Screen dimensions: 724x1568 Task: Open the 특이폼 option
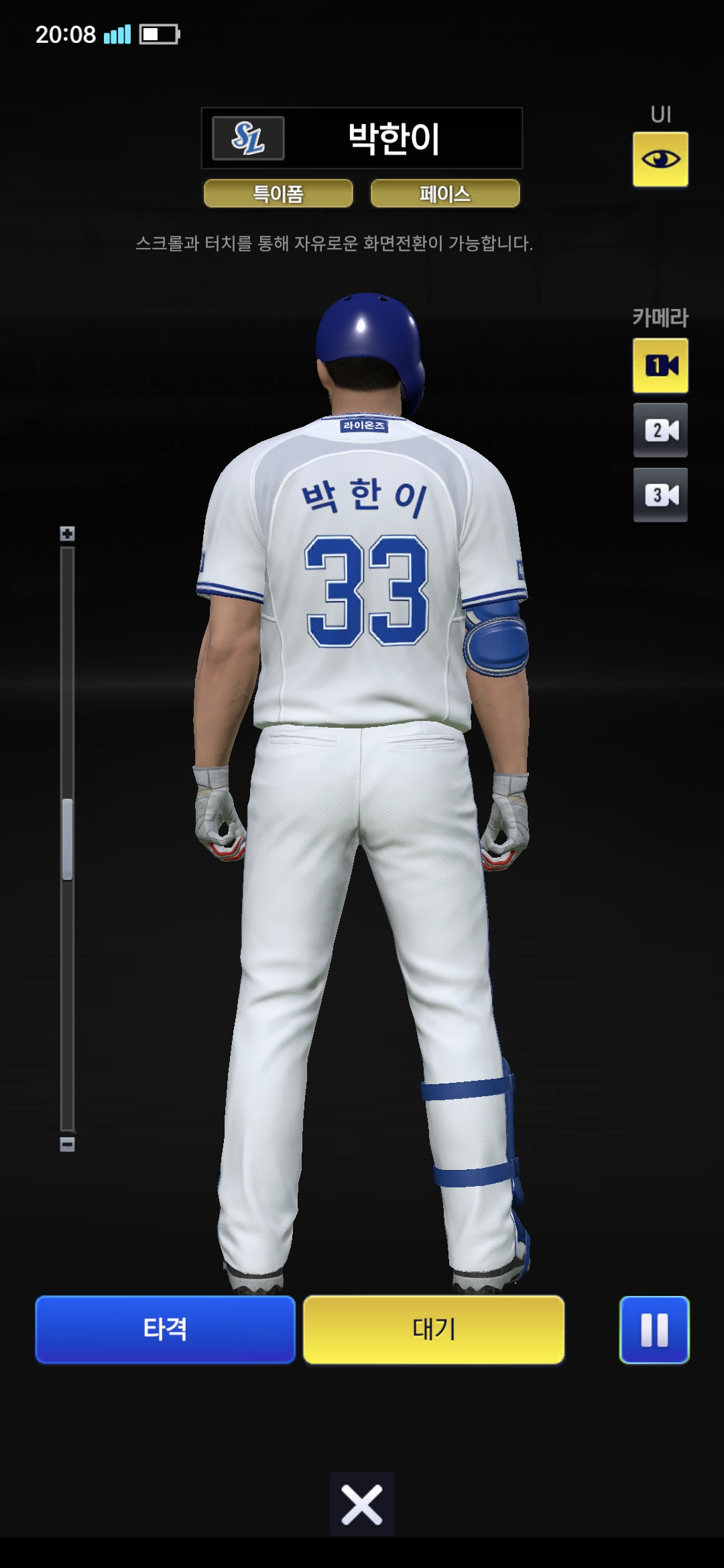click(278, 194)
